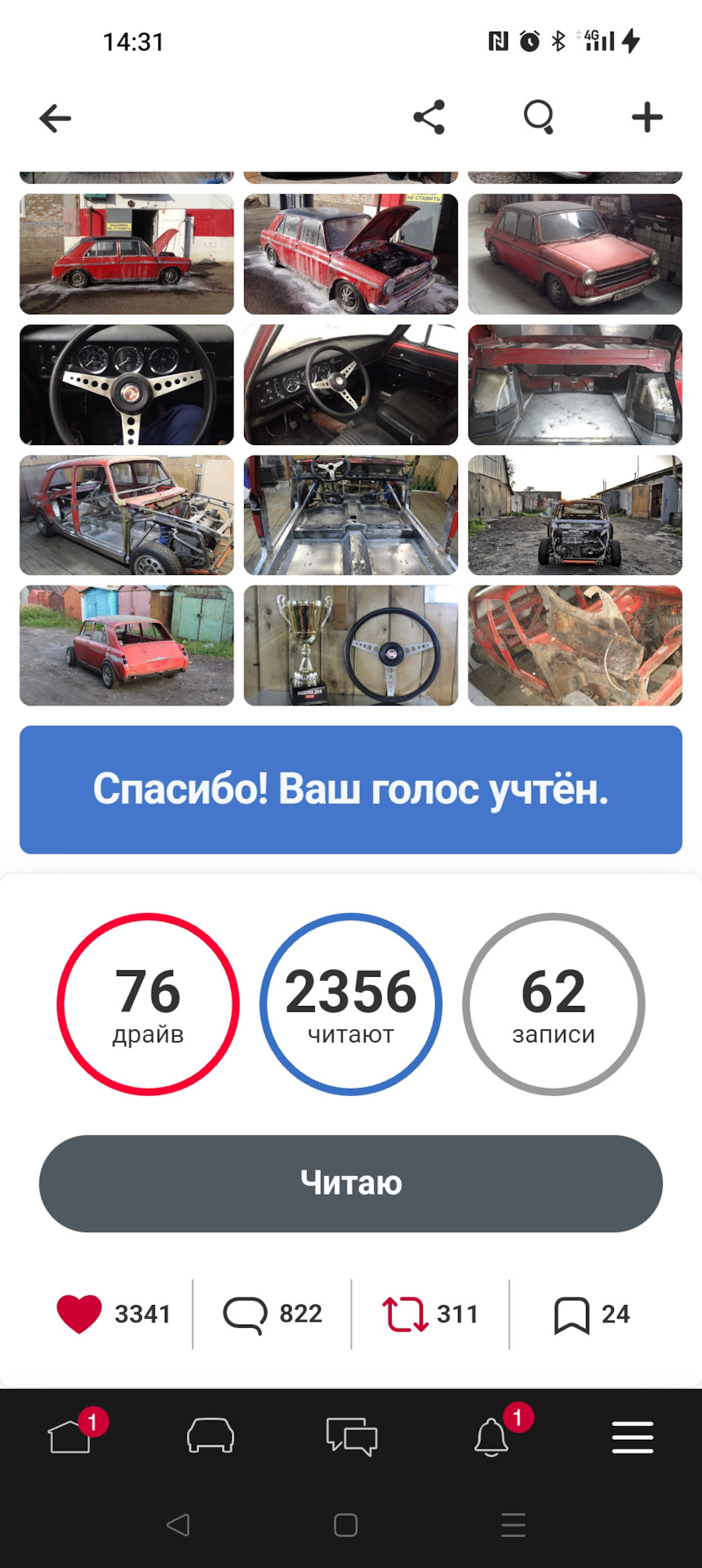702x1568 pixels.
Task: Like the post with the heart icon
Action: click(x=79, y=1314)
